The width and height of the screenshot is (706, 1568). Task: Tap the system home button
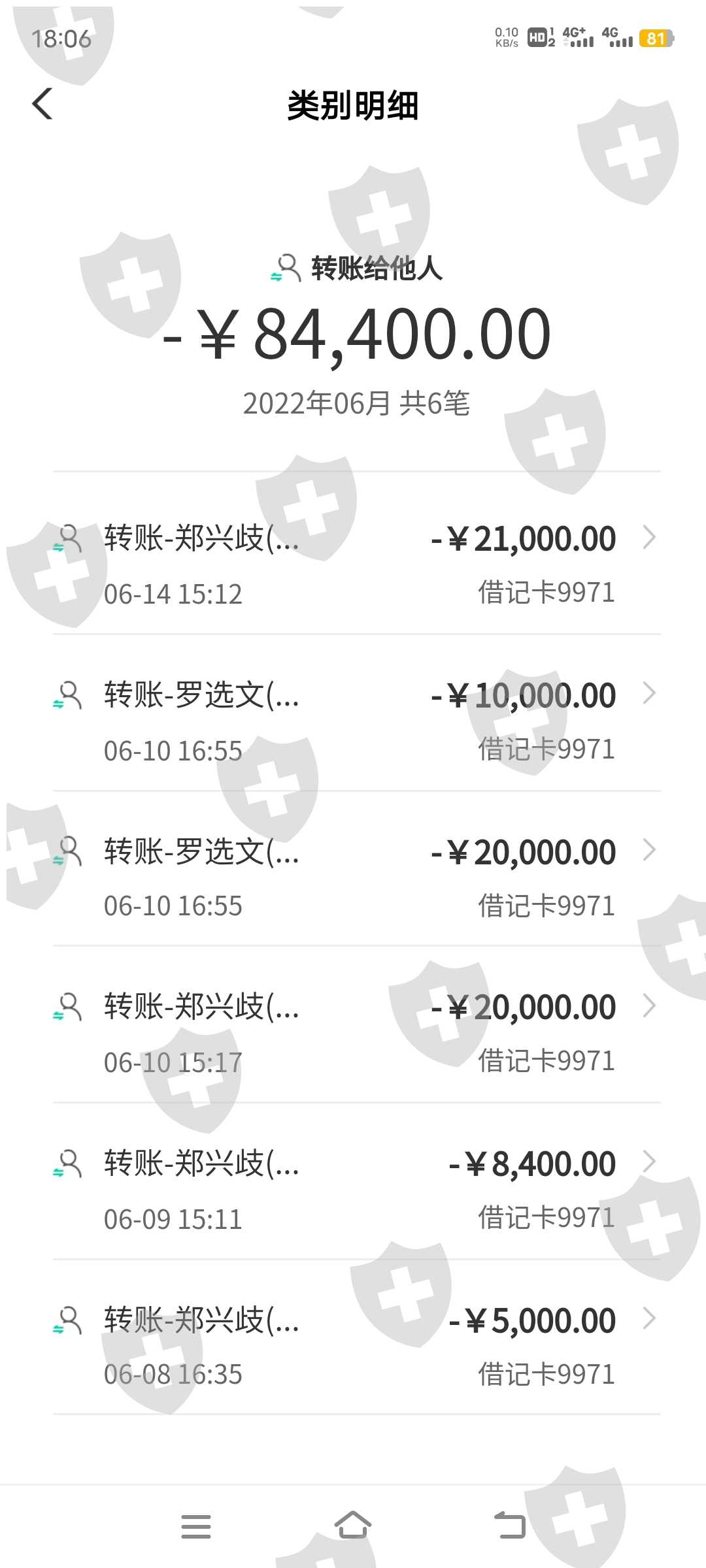click(x=353, y=1526)
